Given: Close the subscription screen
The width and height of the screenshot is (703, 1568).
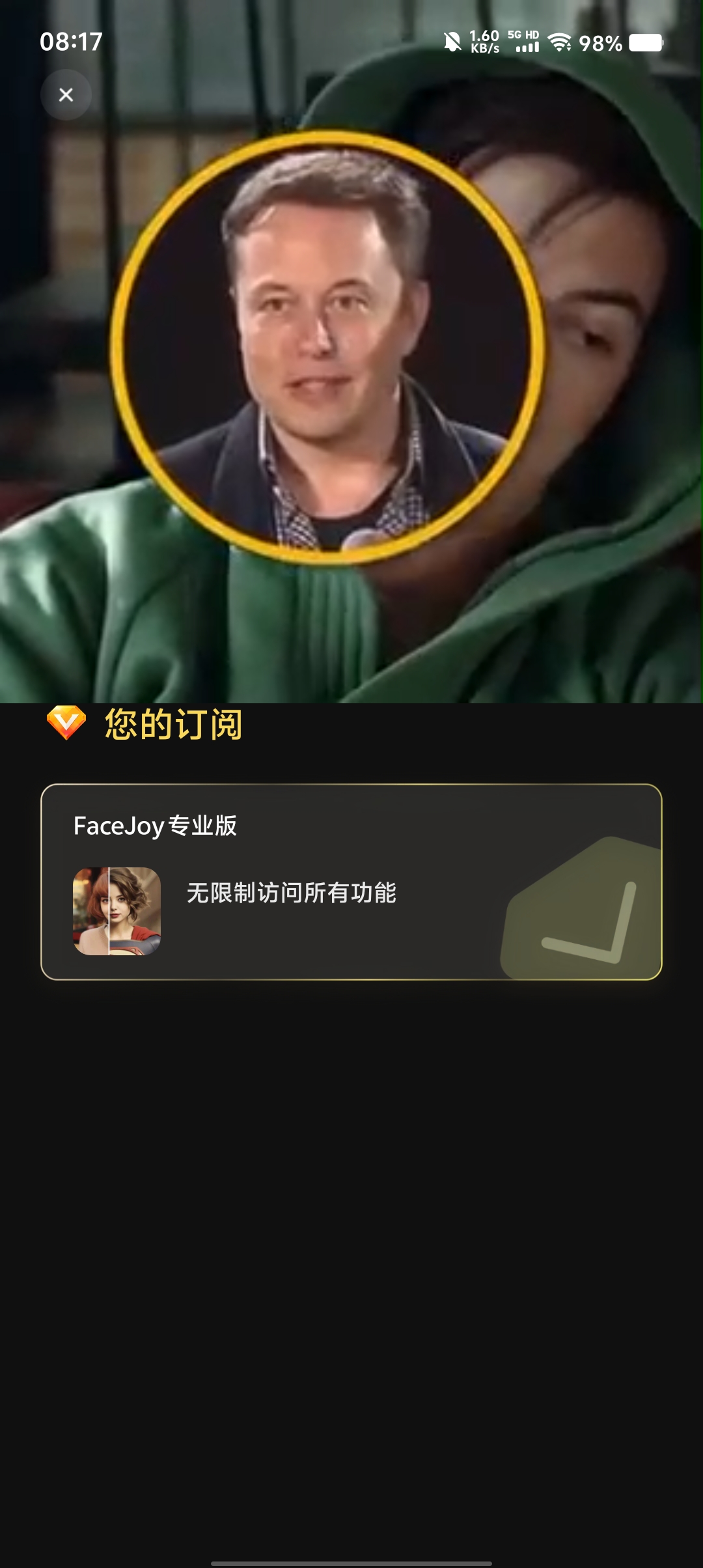Looking at the screenshot, I should pyautogui.click(x=66, y=95).
